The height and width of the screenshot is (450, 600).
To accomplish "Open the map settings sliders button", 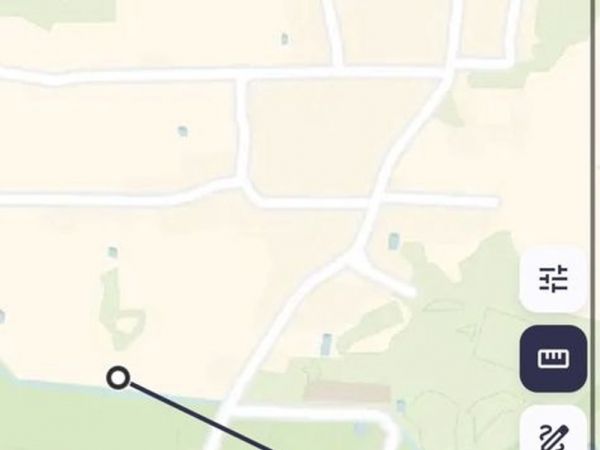I will [x=553, y=279].
